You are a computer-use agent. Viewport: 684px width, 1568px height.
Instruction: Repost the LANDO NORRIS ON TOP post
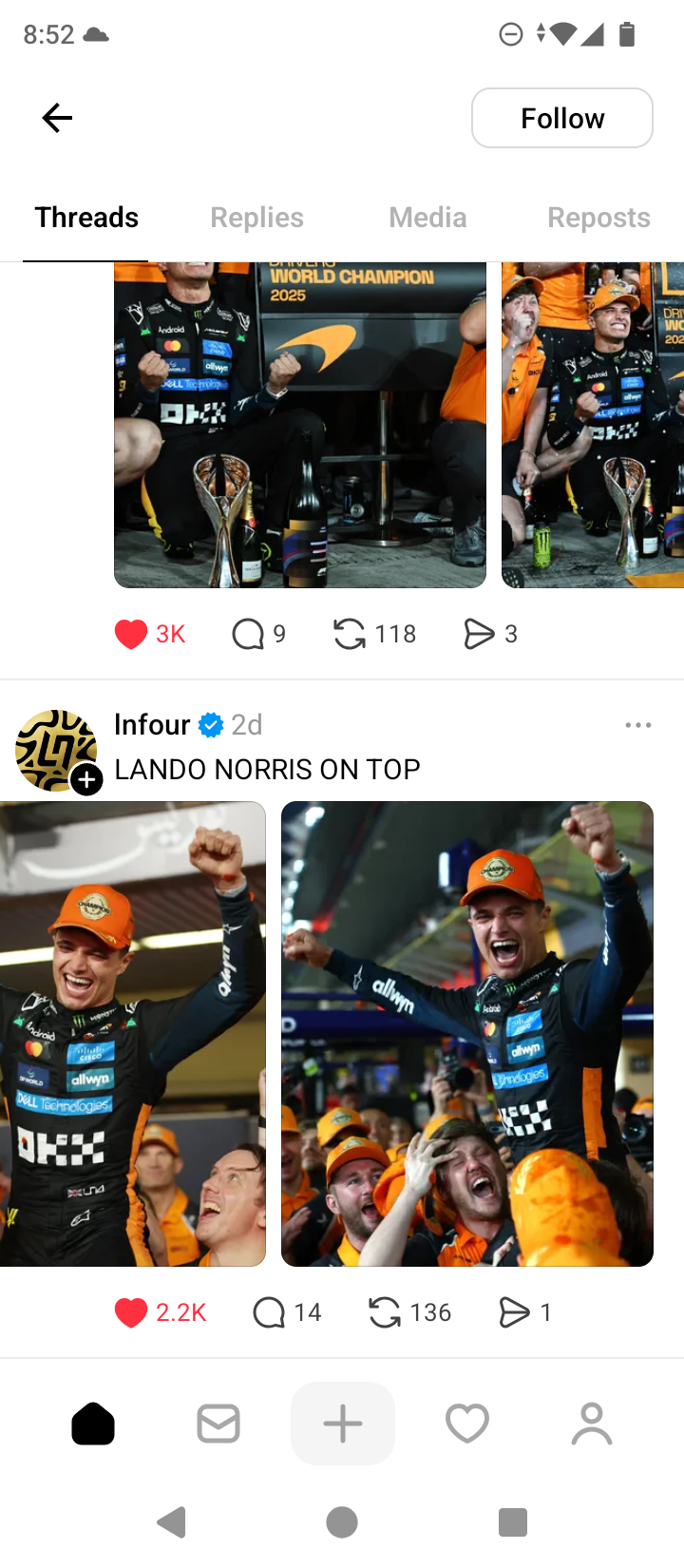tap(385, 1312)
